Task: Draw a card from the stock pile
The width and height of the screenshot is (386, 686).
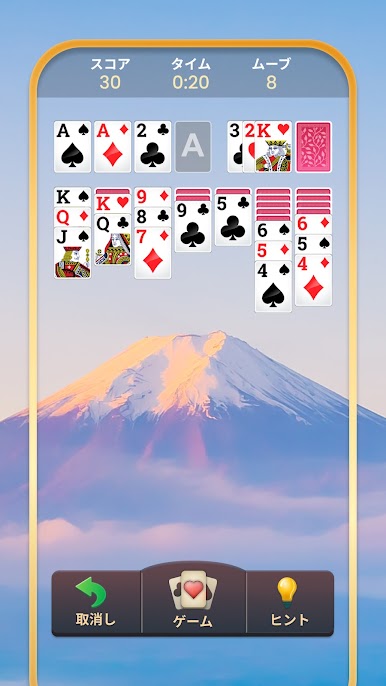Action: click(313, 147)
